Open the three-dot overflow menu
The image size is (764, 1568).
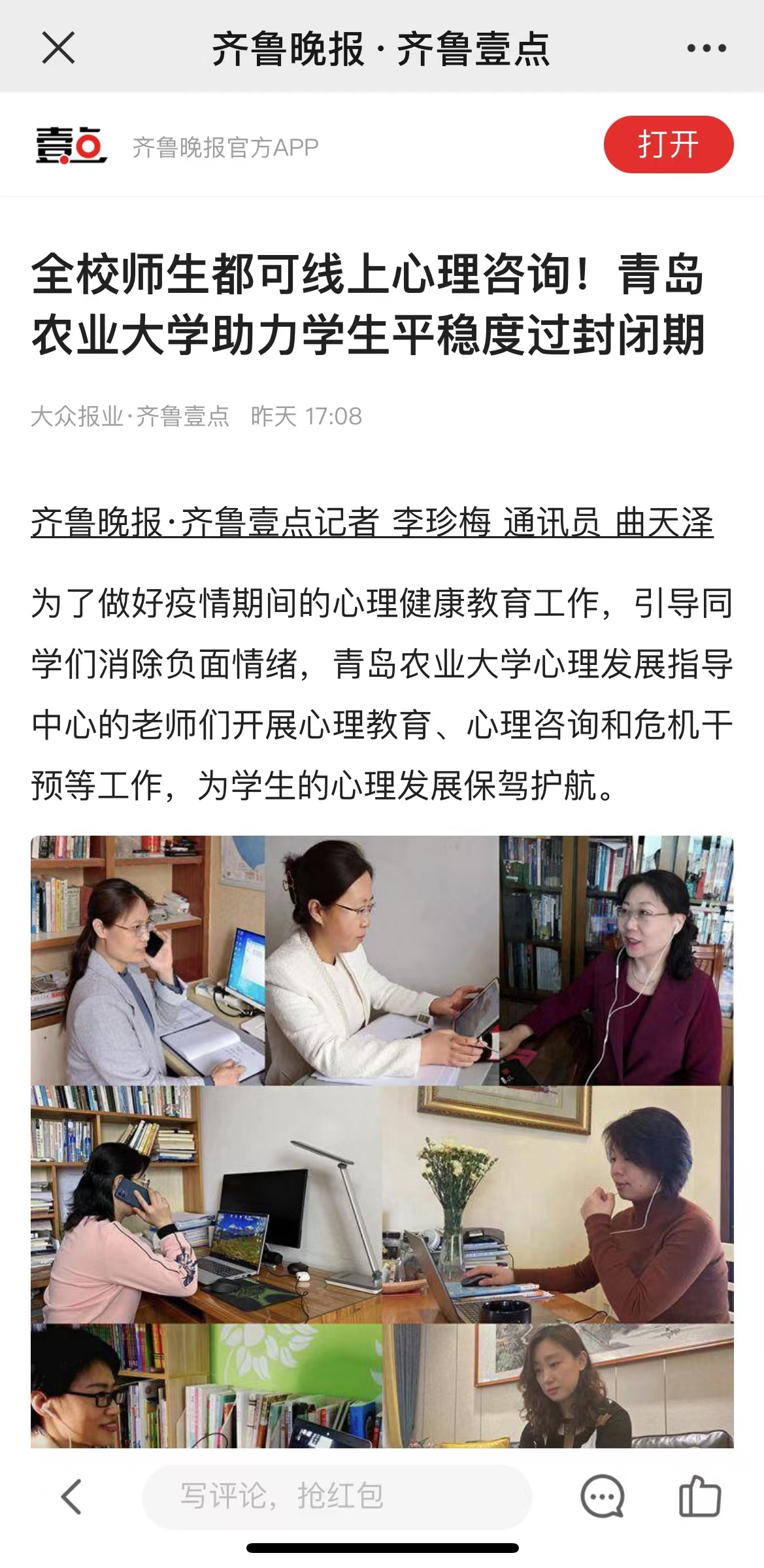(706, 48)
